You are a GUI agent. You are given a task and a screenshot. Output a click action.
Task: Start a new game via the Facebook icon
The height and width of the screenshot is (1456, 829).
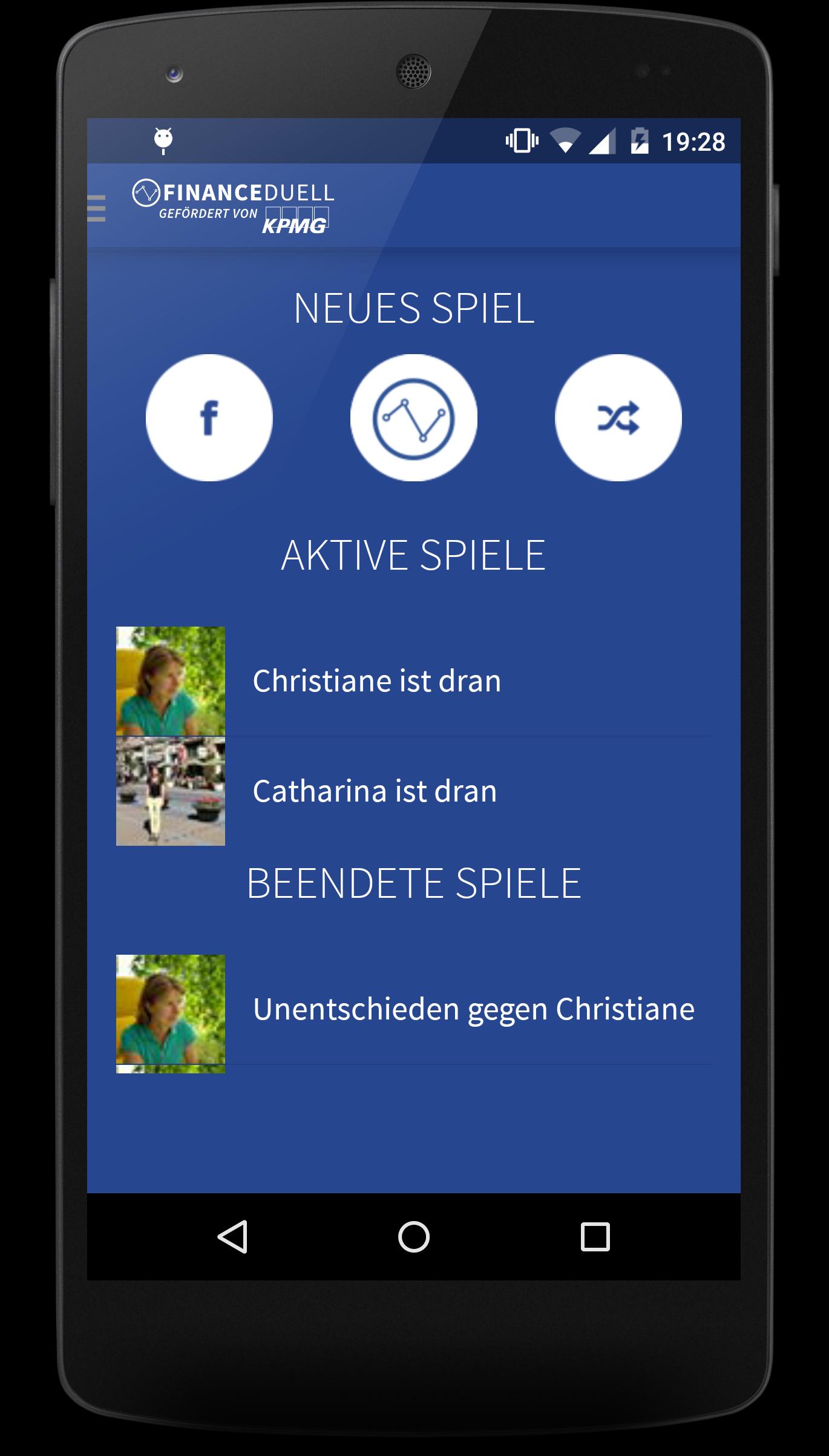coord(209,416)
